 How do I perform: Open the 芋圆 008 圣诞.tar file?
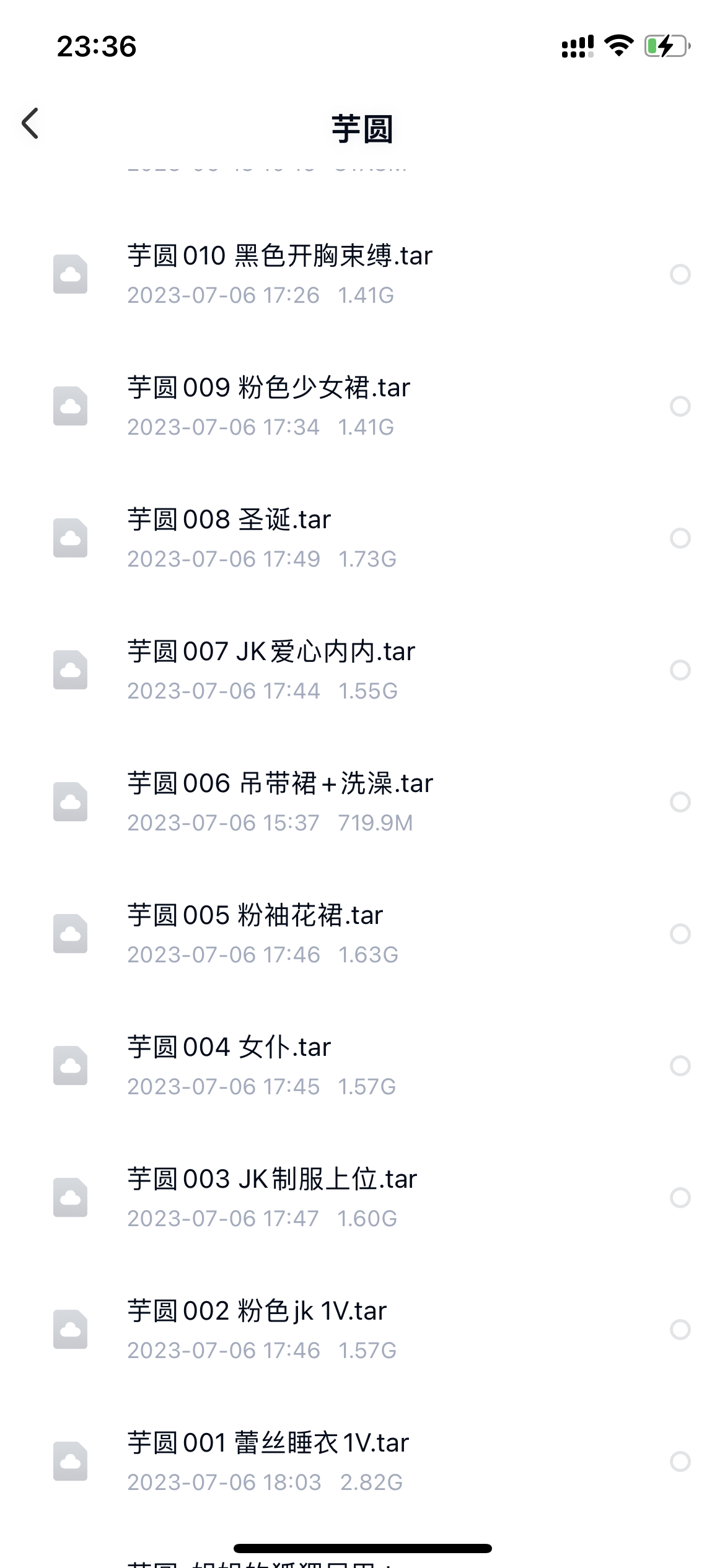(x=362, y=538)
